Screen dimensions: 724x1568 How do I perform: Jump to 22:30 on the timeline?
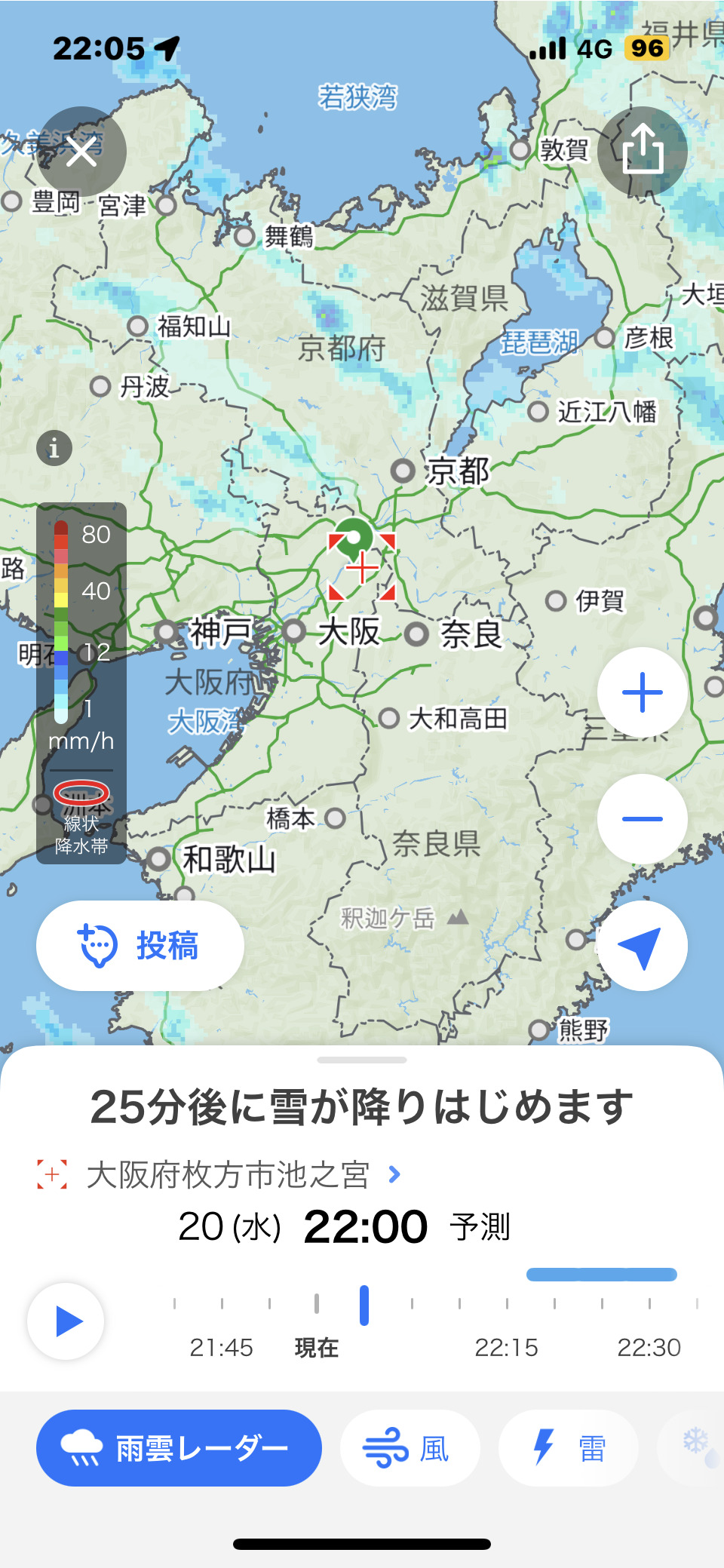[x=649, y=1306]
